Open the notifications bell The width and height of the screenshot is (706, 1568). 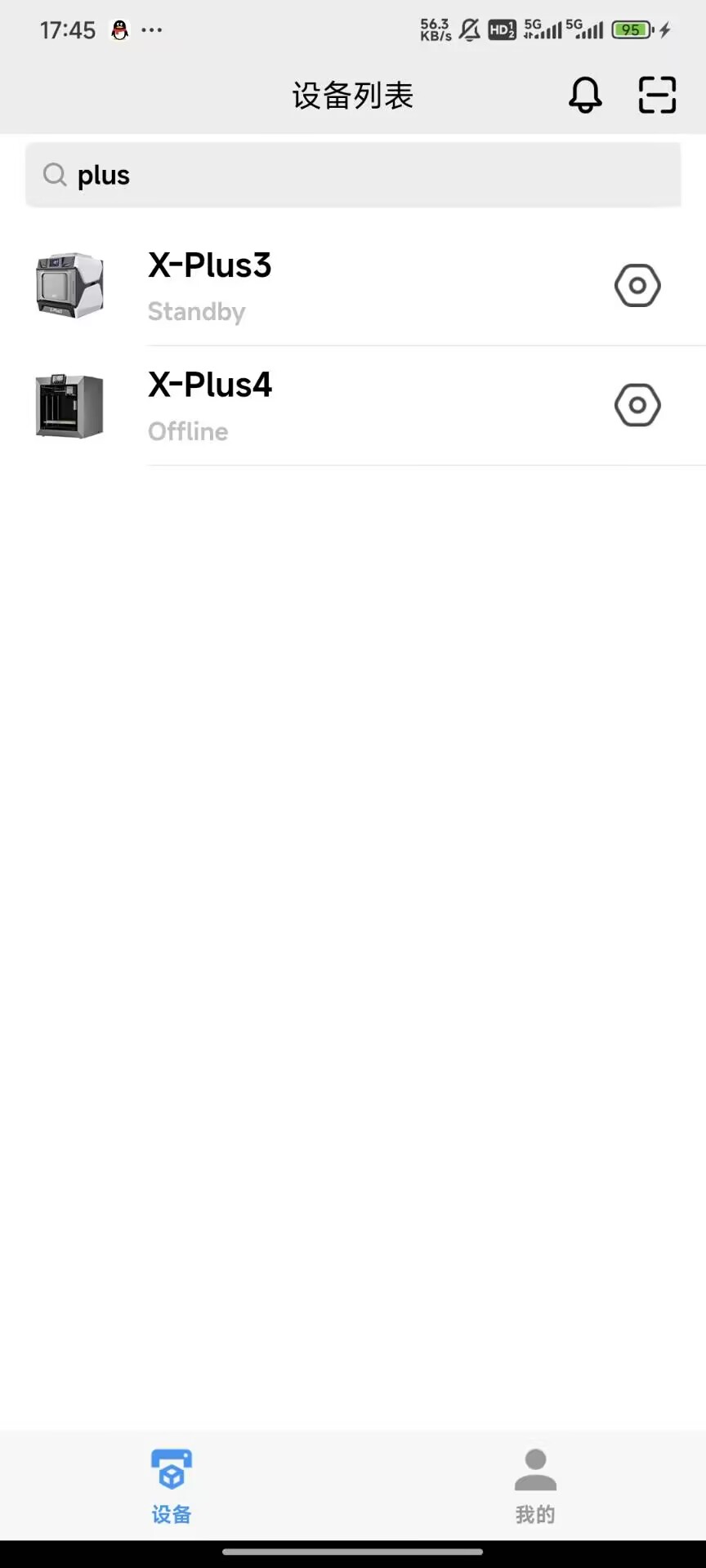click(585, 96)
